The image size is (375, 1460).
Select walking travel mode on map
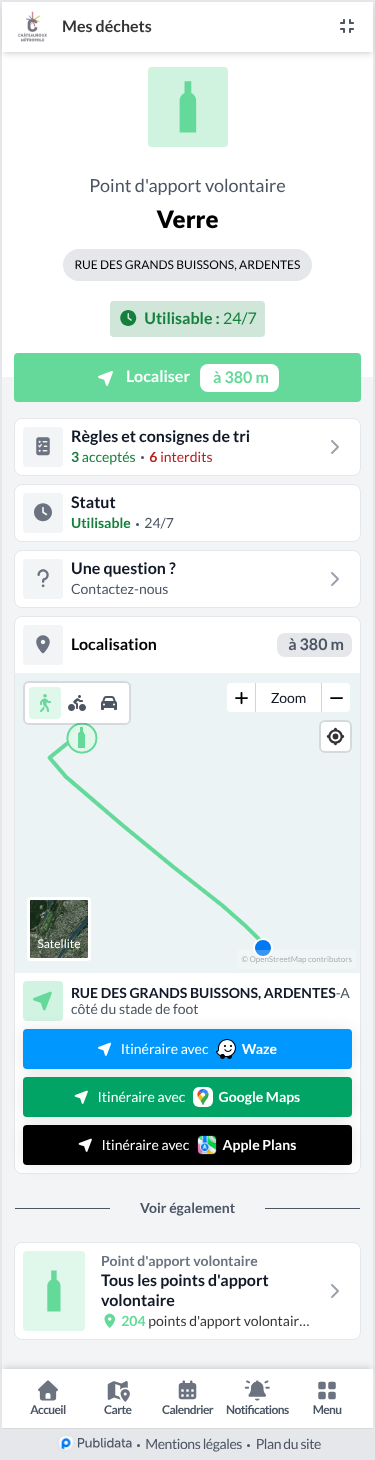(44, 703)
